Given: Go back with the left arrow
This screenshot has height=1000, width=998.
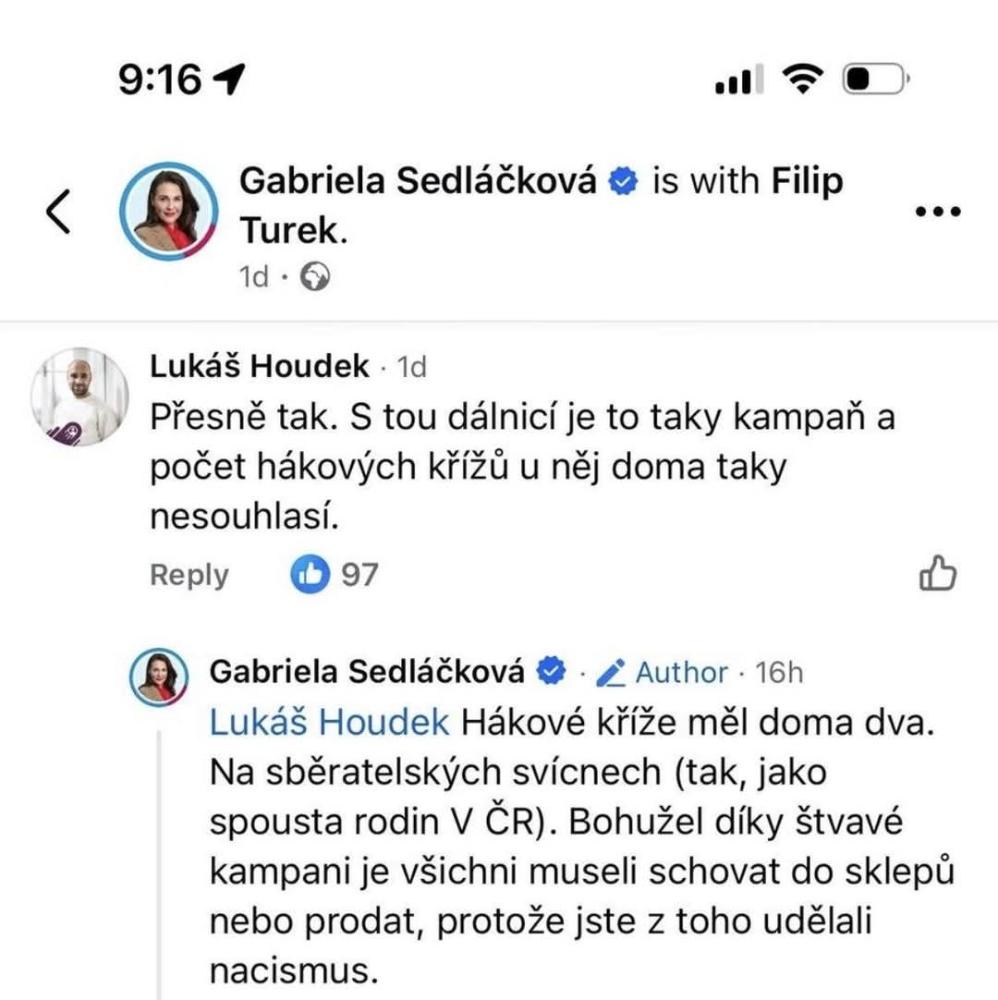Looking at the screenshot, I should pos(60,211).
